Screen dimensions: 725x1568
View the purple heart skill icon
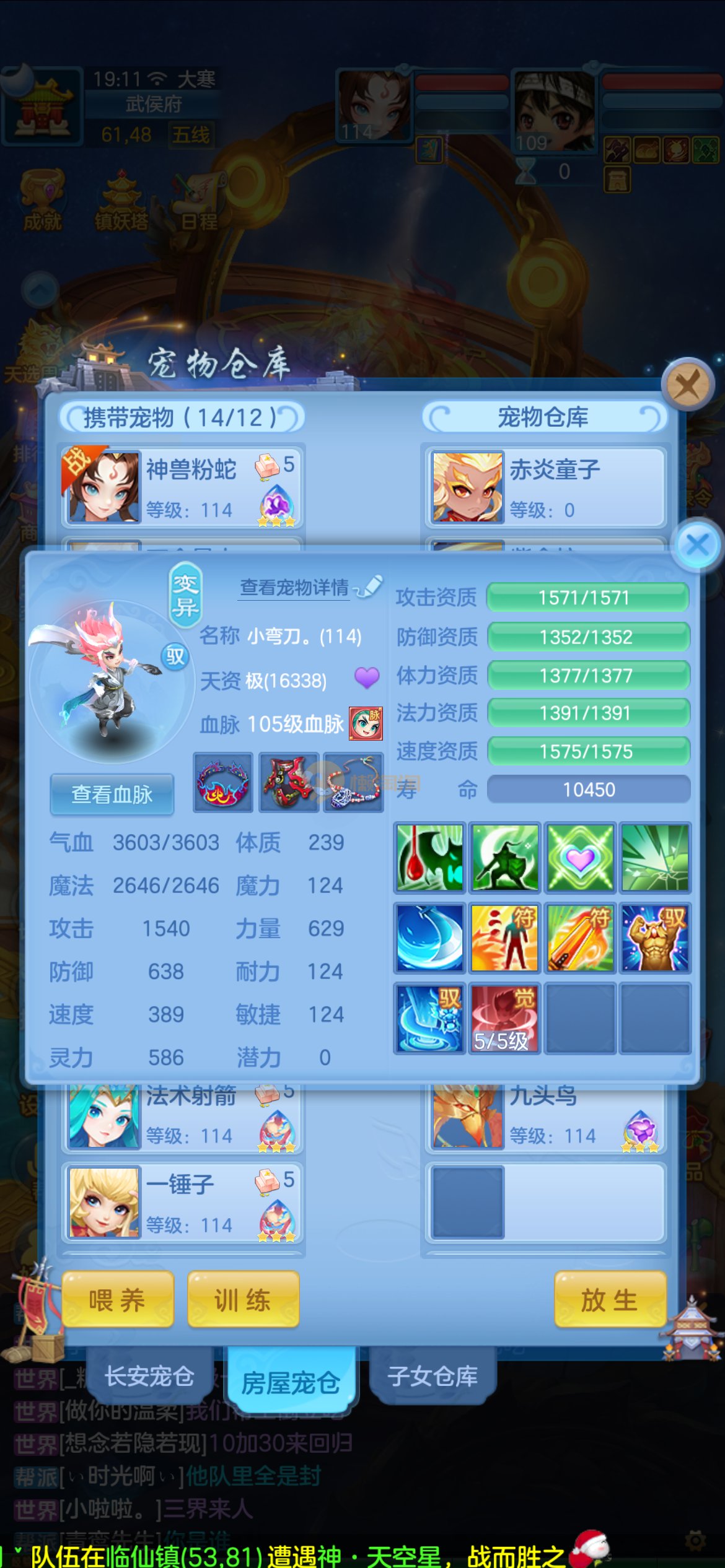pos(580,858)
